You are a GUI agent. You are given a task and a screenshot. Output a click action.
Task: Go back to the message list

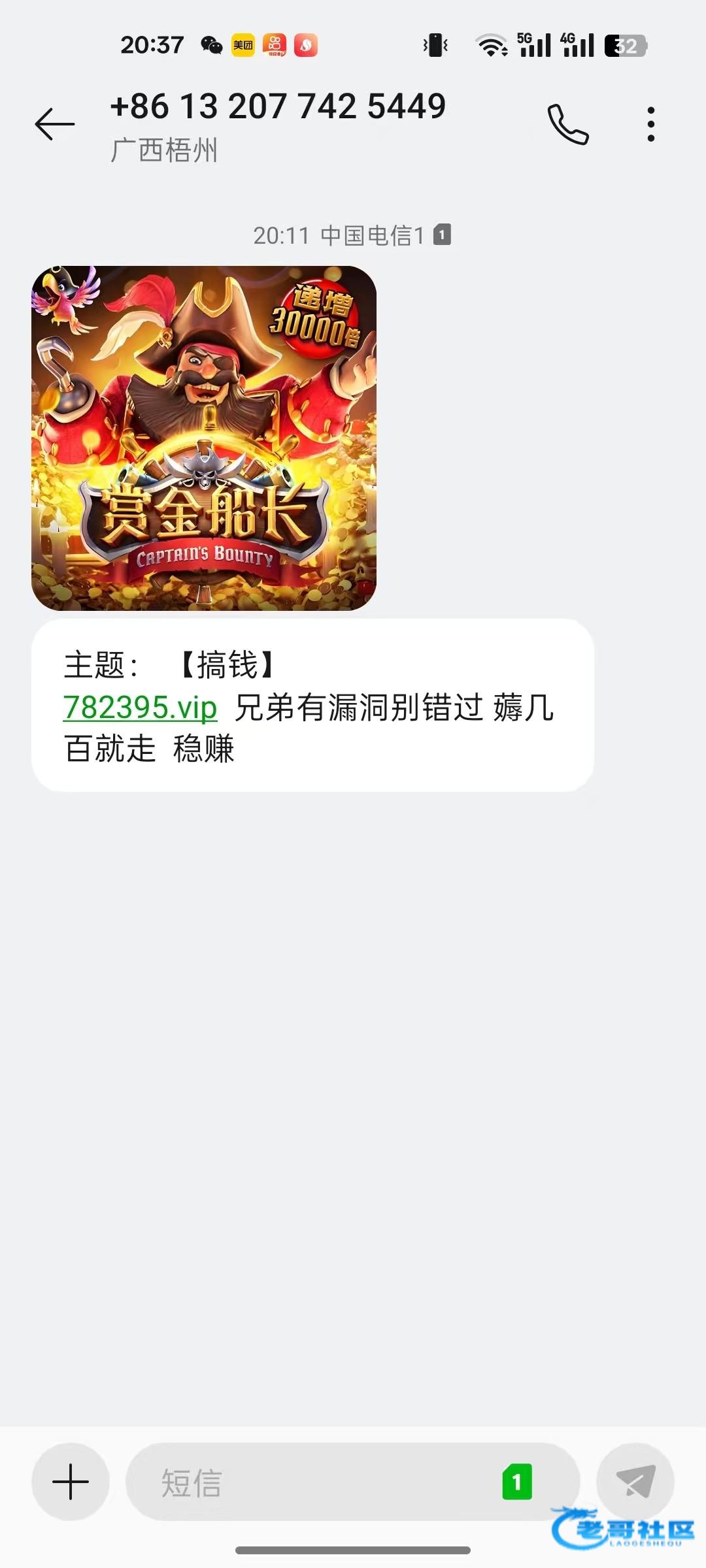[x=55, y=124]
